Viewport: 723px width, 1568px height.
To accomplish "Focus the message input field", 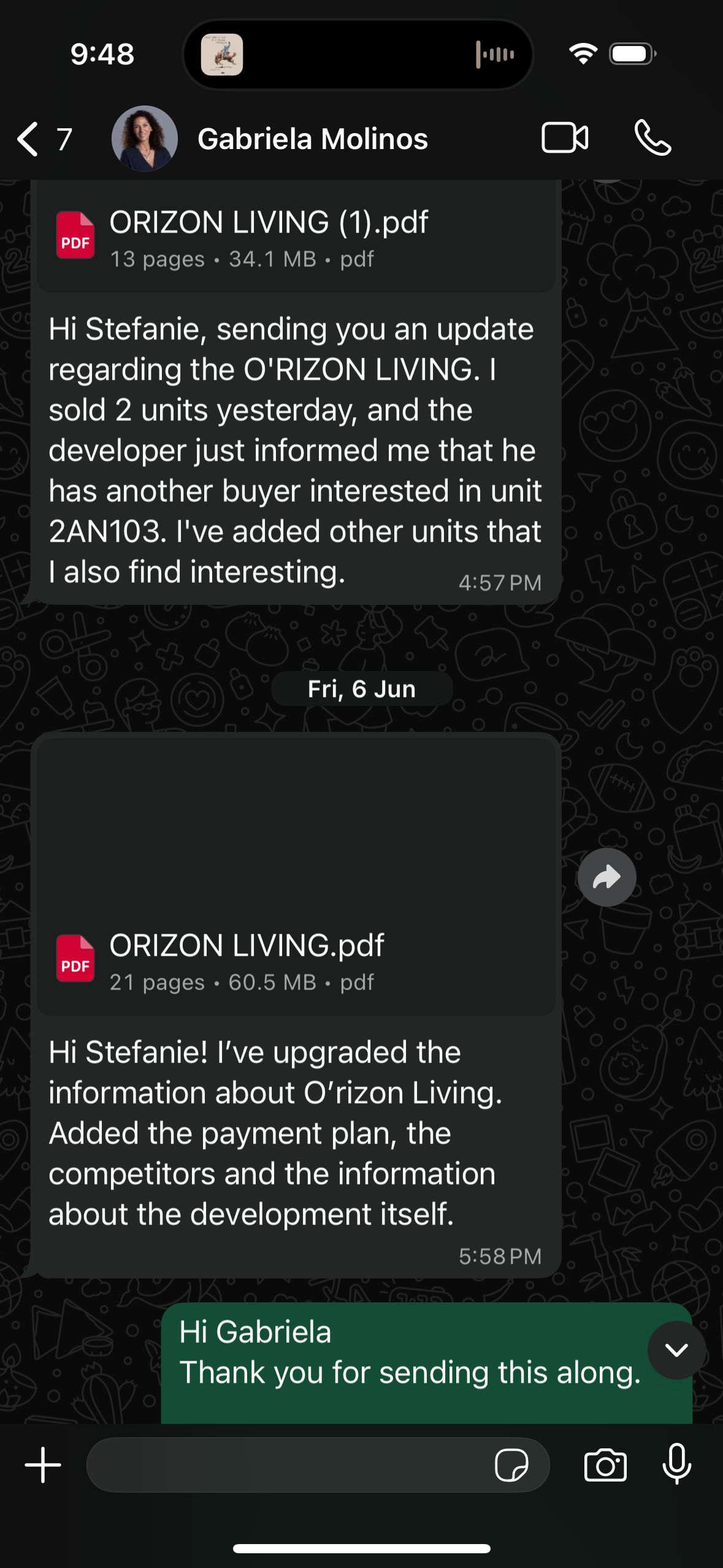I will 288,1465.
